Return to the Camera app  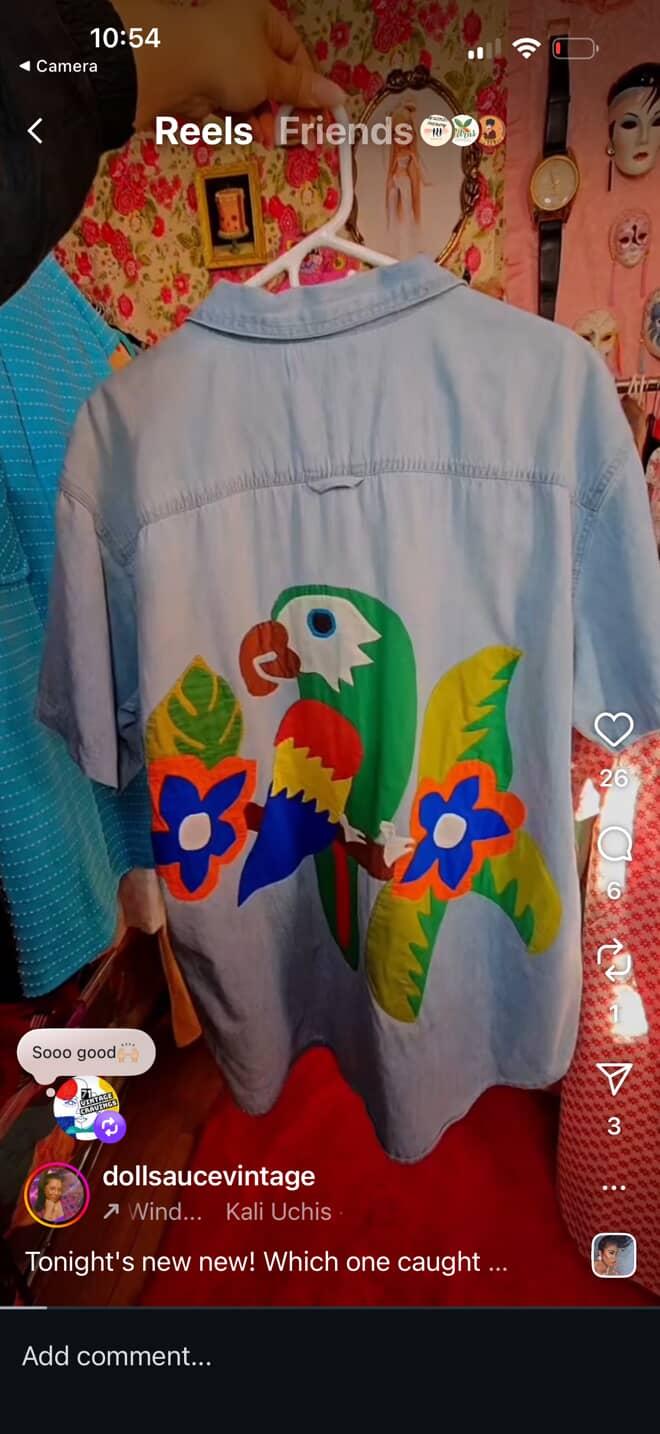pyautogui.click(x=58, y=66)
